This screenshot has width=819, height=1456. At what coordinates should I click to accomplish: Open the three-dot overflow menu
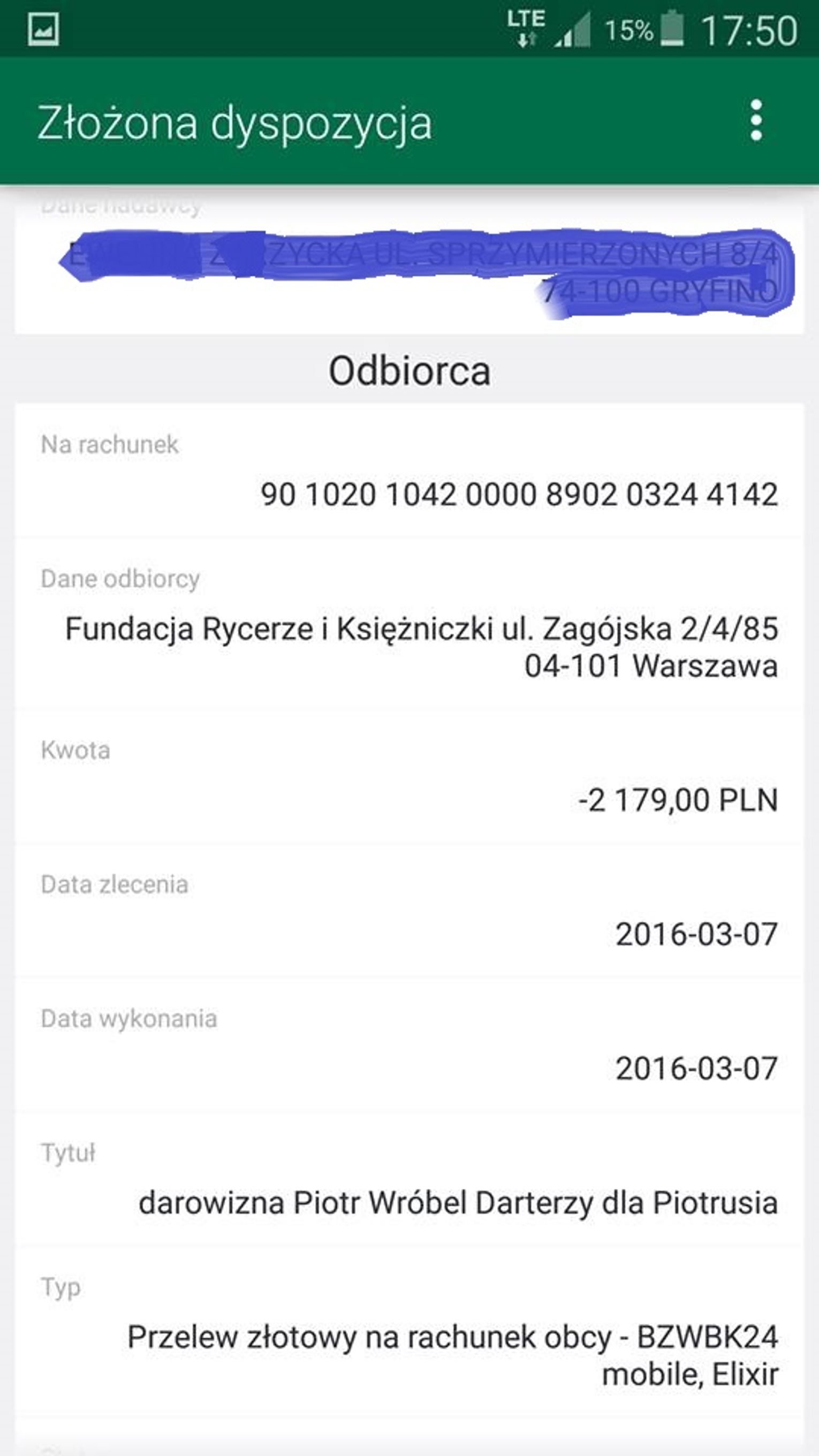[x=756, y=120]
